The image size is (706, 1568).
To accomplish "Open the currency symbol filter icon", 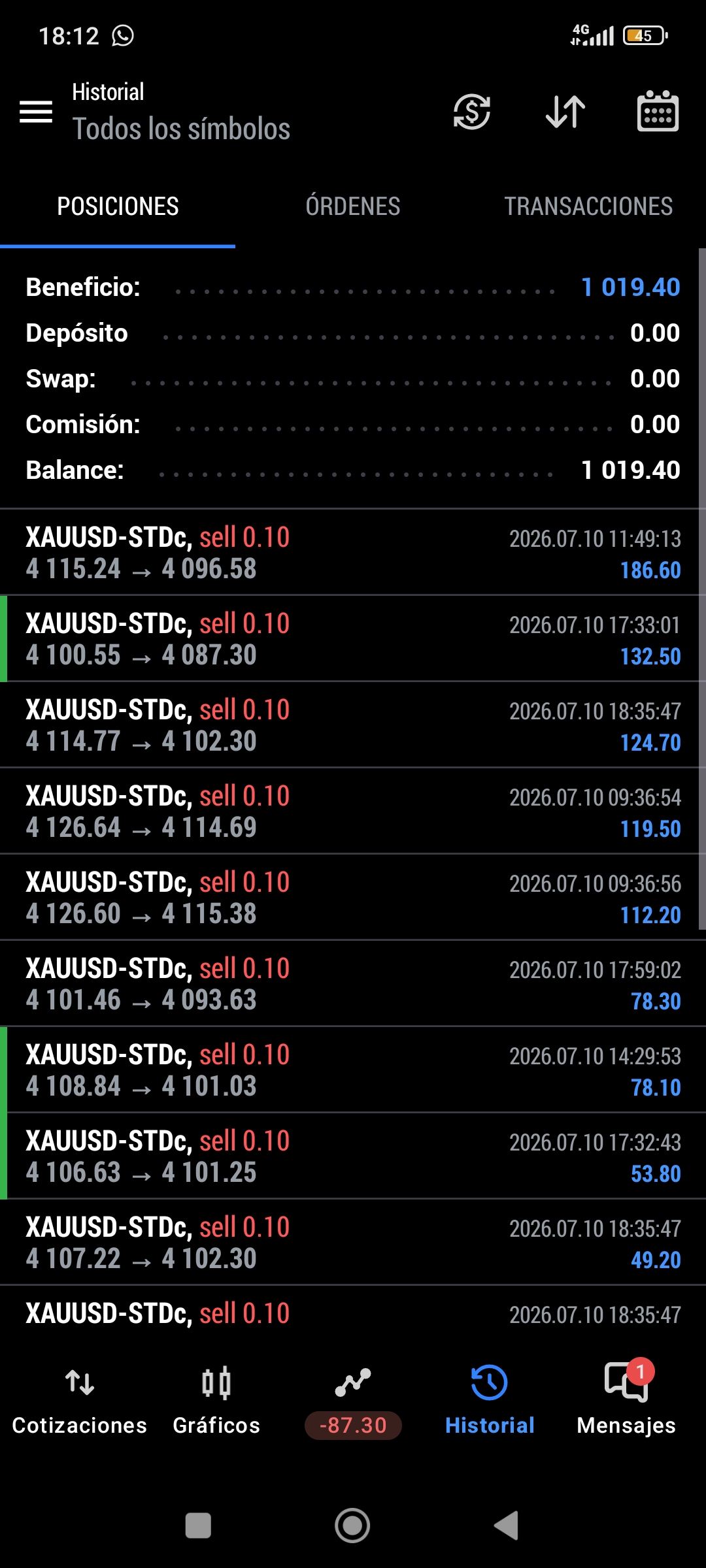I will point(472,112).
